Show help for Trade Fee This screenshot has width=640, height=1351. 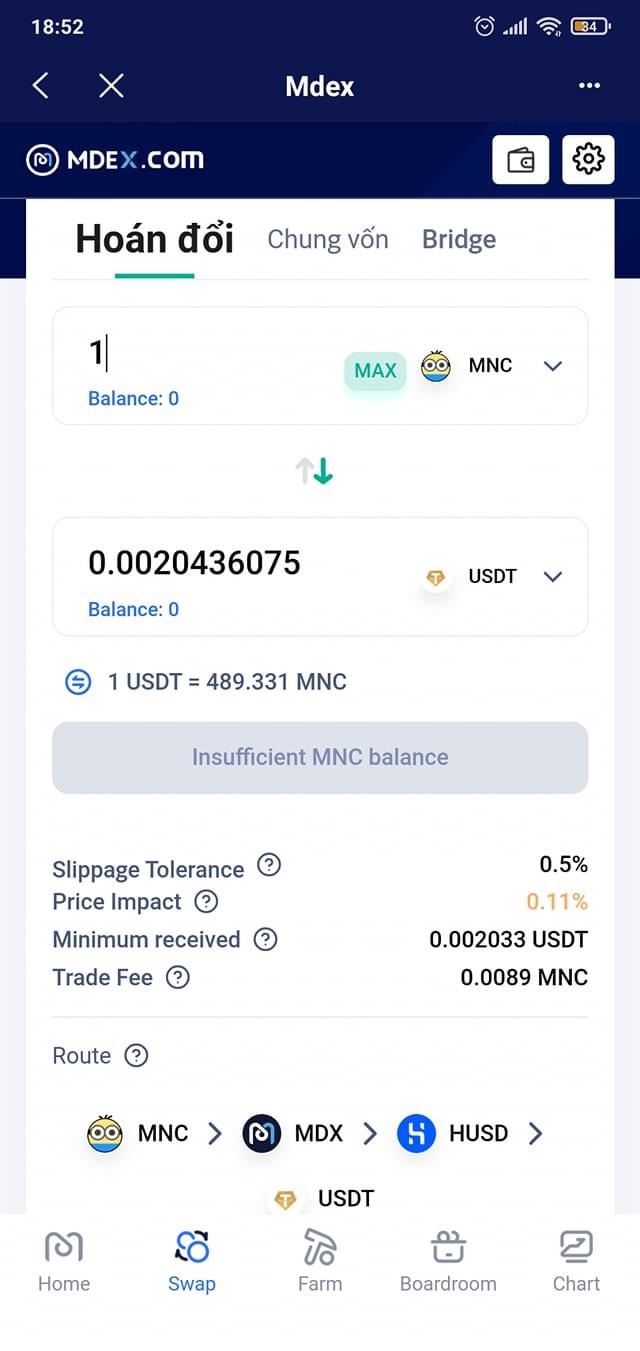(177, 978)
